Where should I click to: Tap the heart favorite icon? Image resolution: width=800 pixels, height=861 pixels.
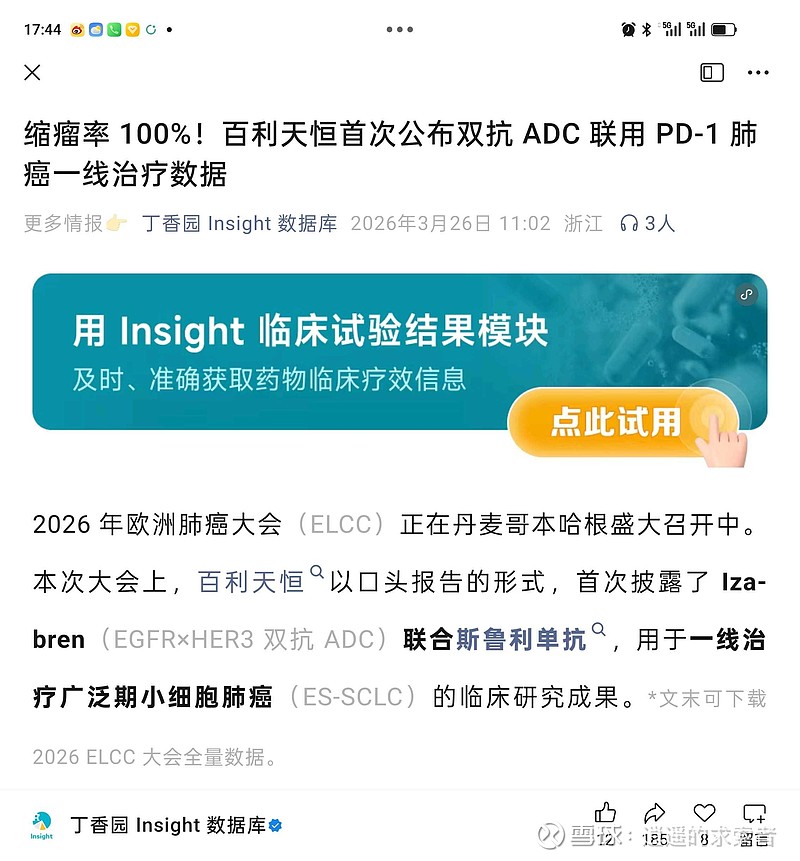point(705,810)
